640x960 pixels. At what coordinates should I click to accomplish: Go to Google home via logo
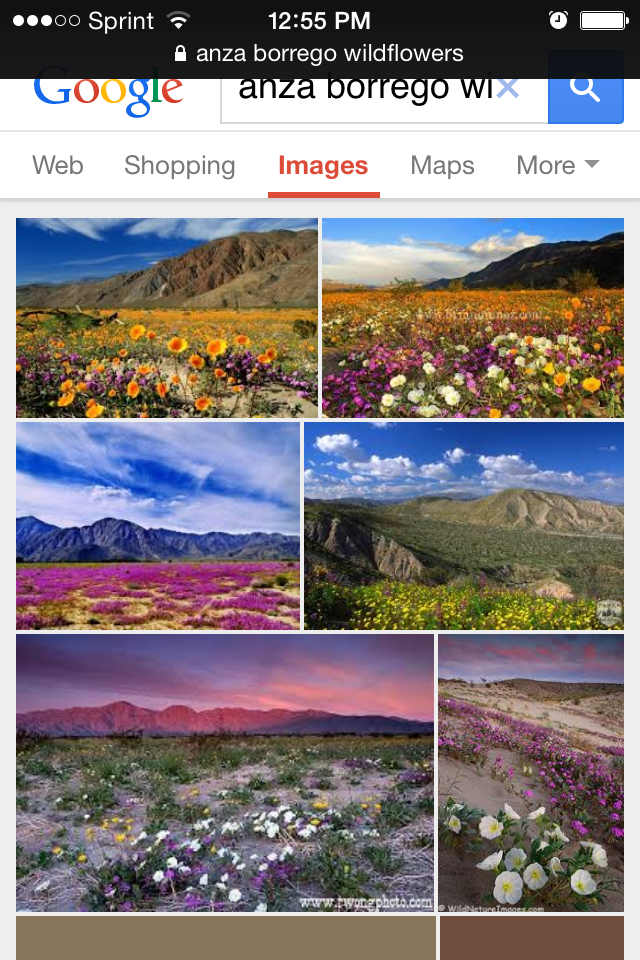click(108, 92)
